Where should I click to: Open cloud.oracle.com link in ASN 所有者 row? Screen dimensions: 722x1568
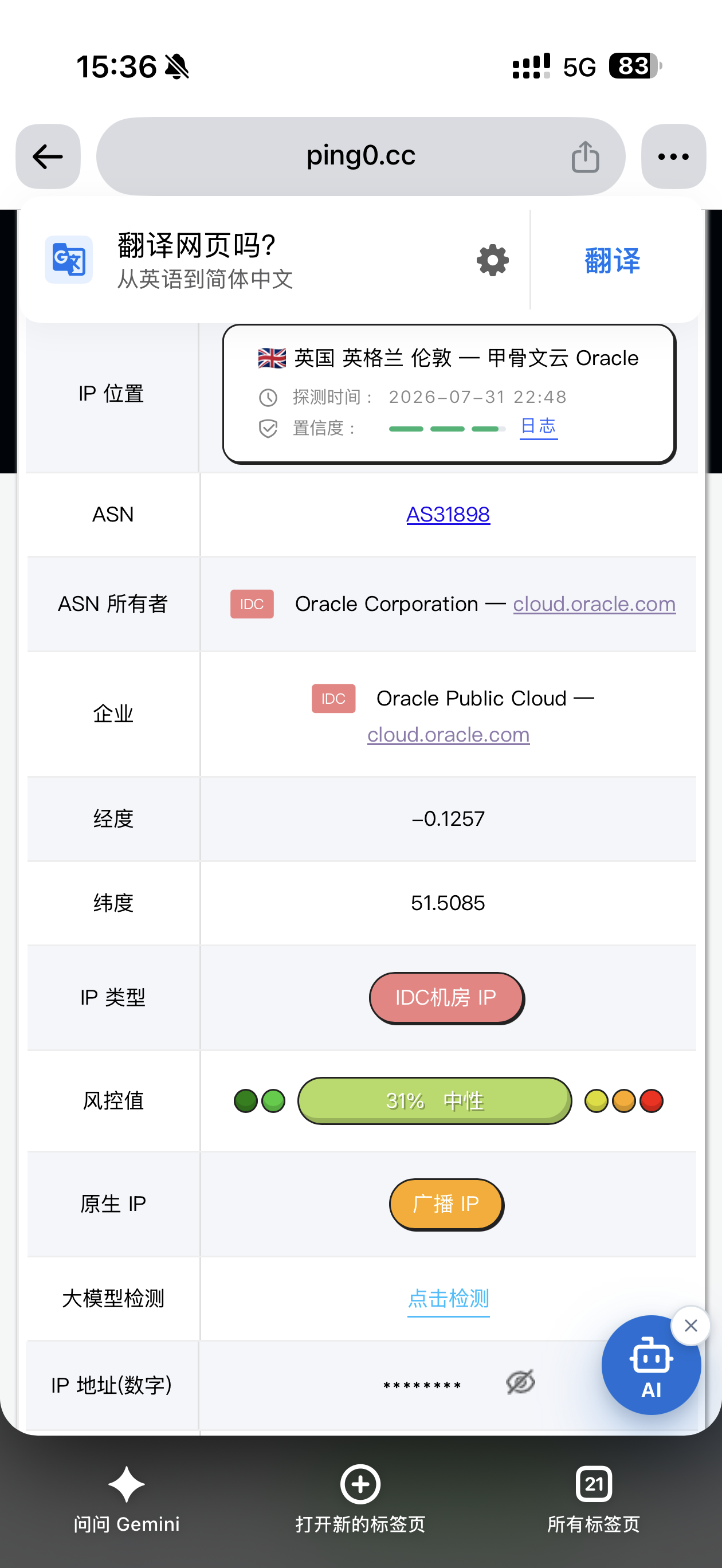pyautogui.click(x=594, y=604)
